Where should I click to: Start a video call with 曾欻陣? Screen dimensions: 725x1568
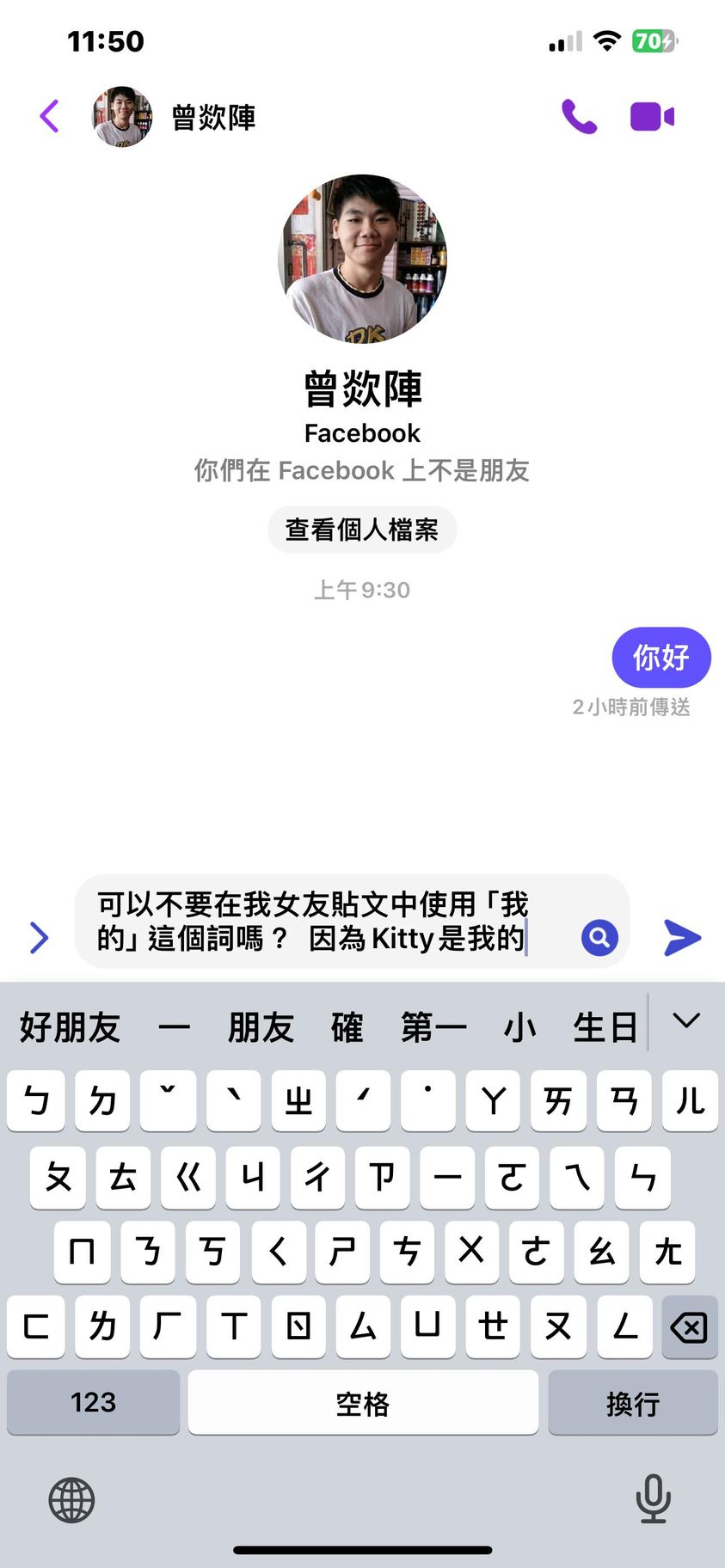[652, 116]
